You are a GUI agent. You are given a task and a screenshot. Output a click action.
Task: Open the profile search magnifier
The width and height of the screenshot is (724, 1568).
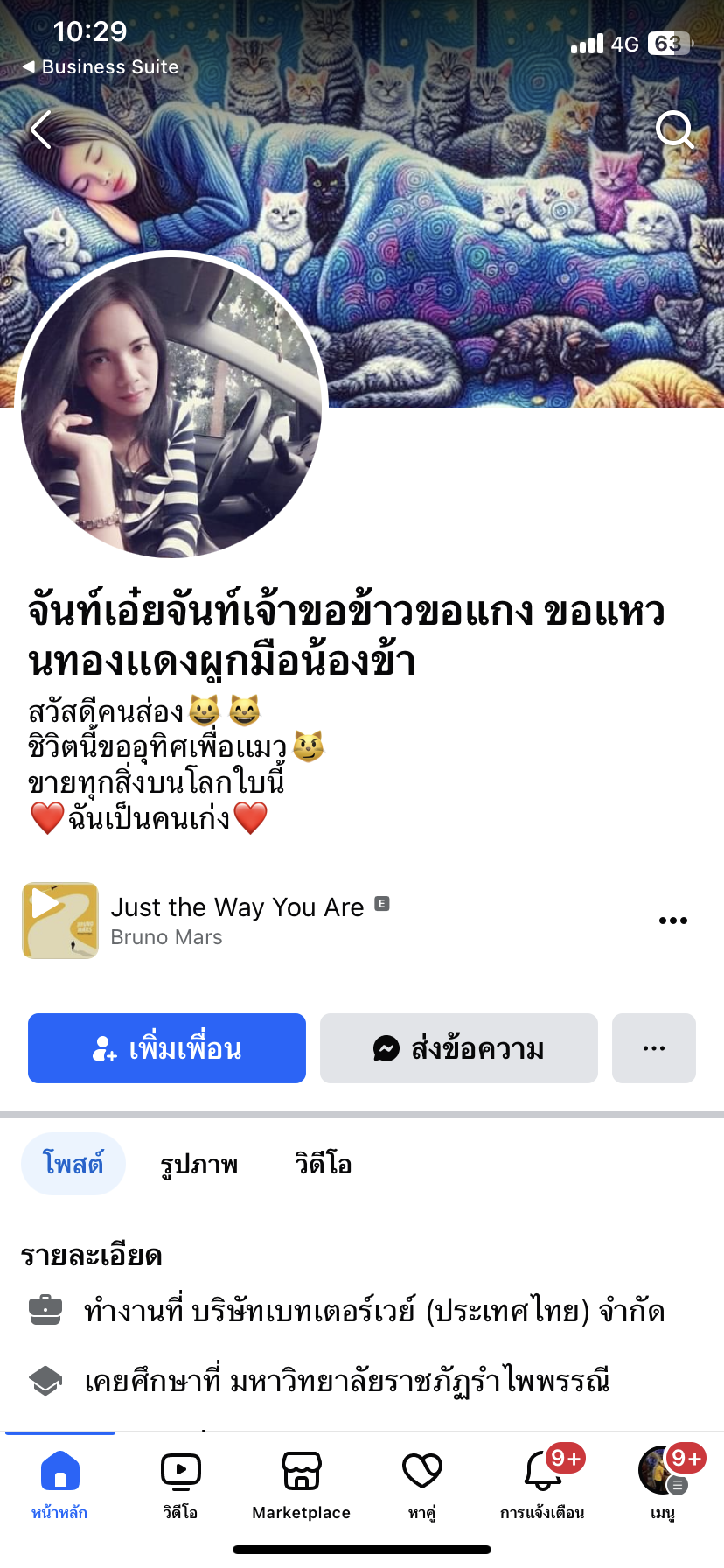tap(674, 130)
